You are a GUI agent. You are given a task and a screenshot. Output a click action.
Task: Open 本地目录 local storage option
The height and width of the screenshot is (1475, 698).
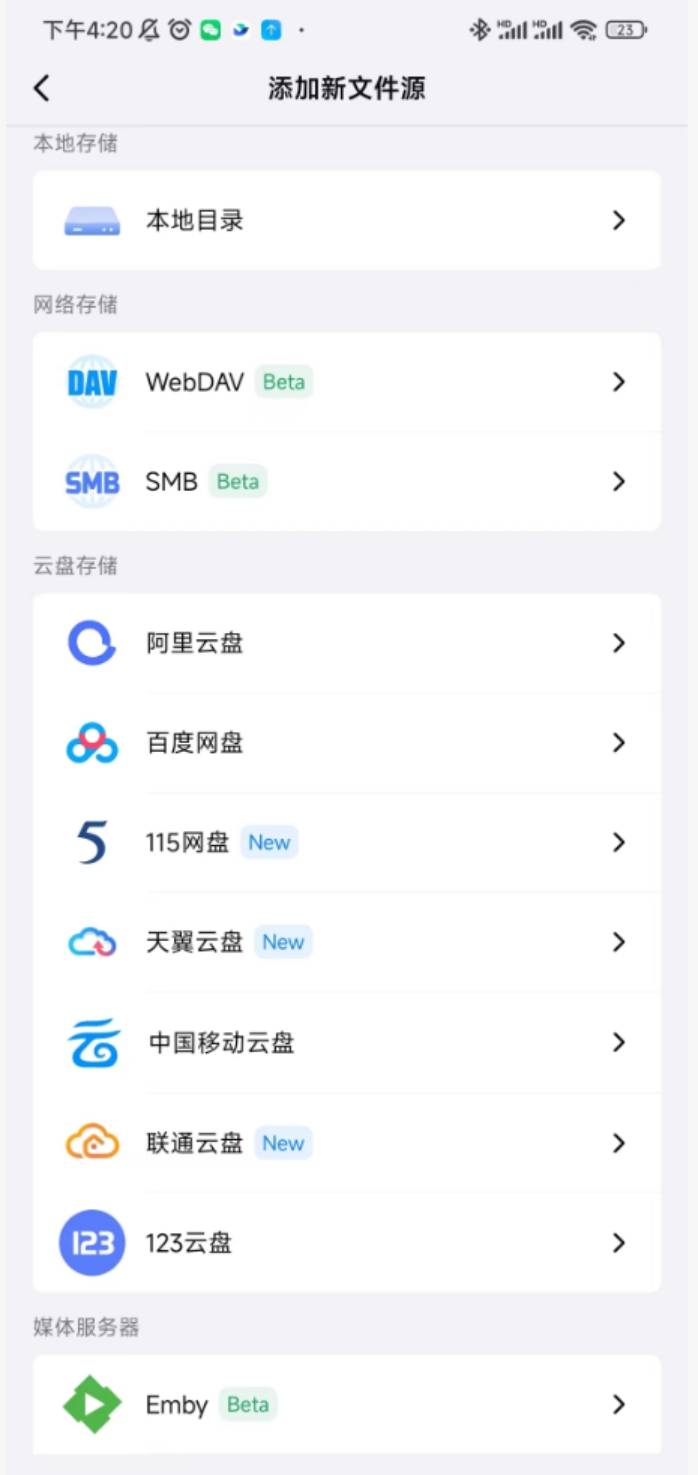tap(347, 220)
